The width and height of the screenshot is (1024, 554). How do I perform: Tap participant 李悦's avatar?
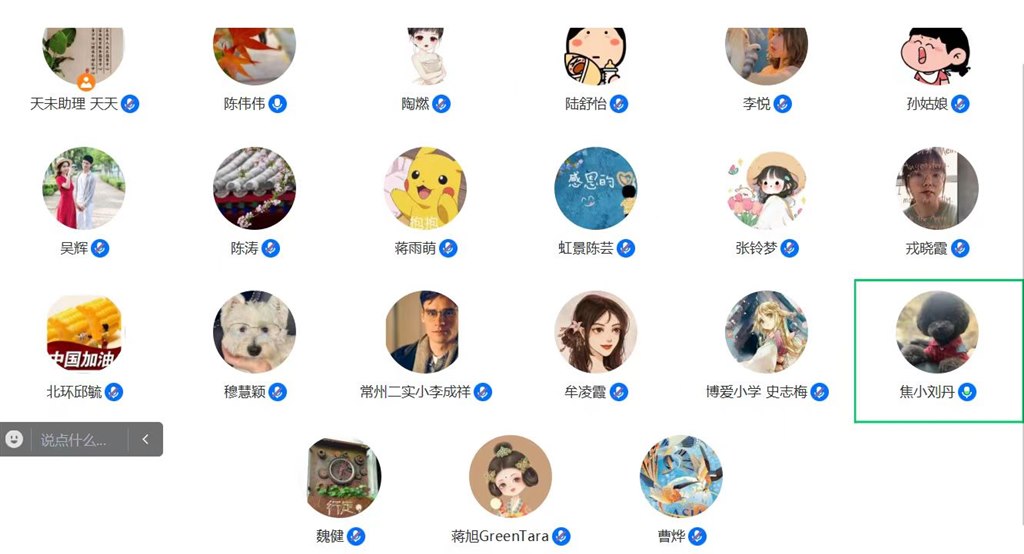(x=766, y=56)
